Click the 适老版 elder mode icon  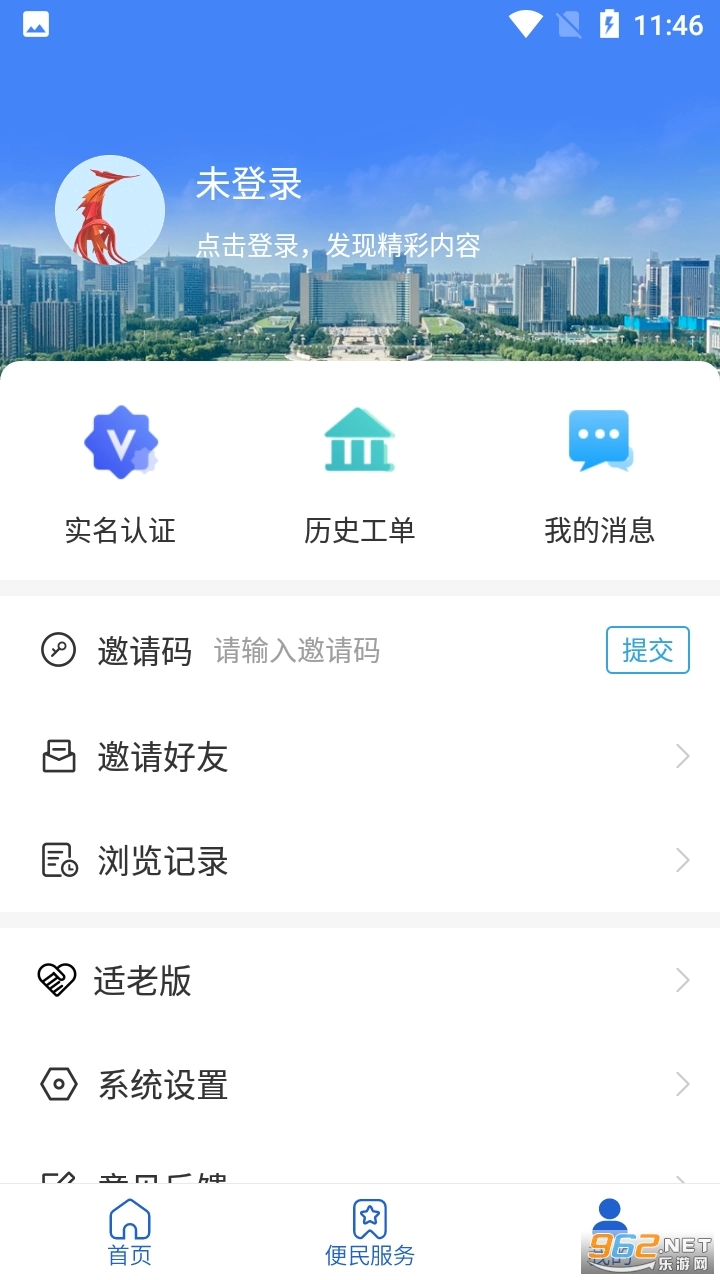click(59, 981)
